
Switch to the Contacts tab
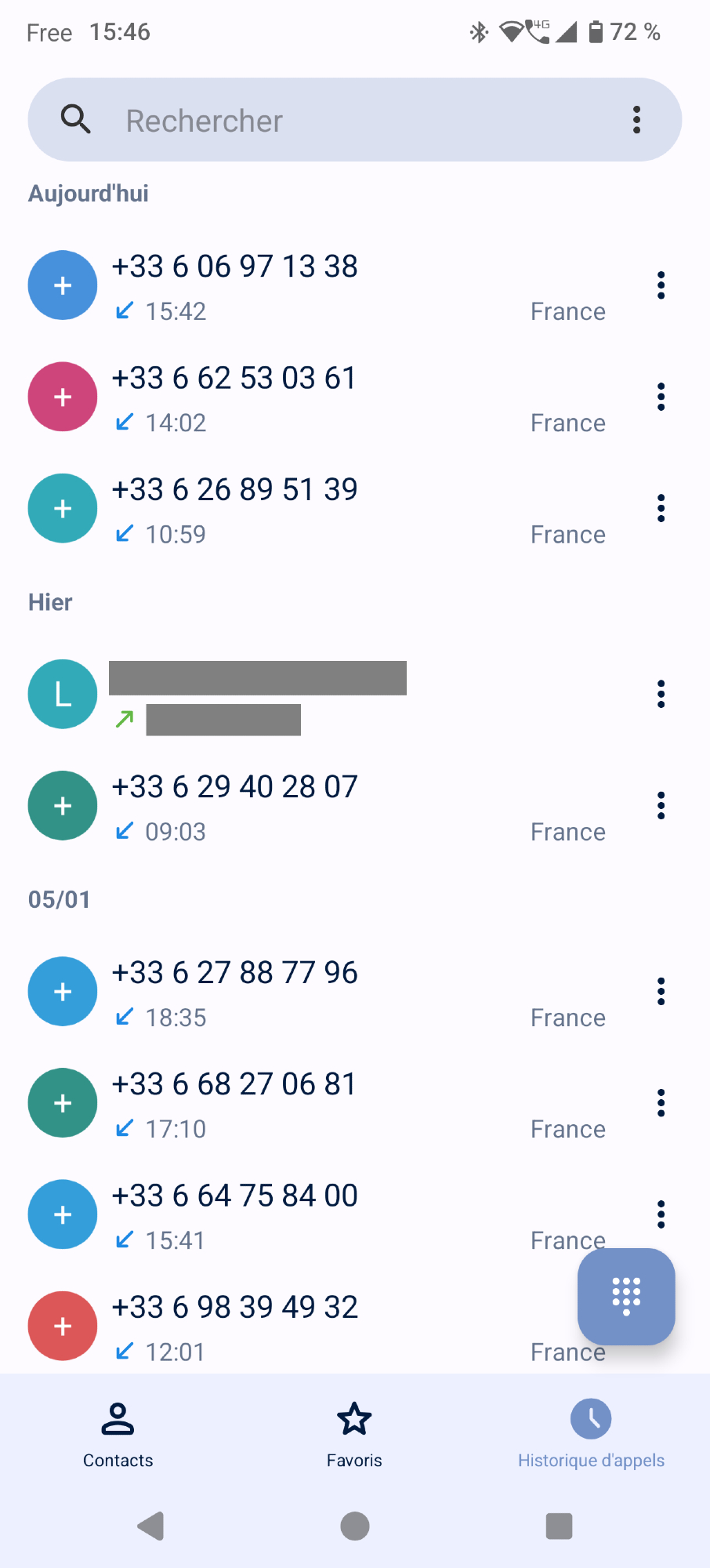[118, 1434]
